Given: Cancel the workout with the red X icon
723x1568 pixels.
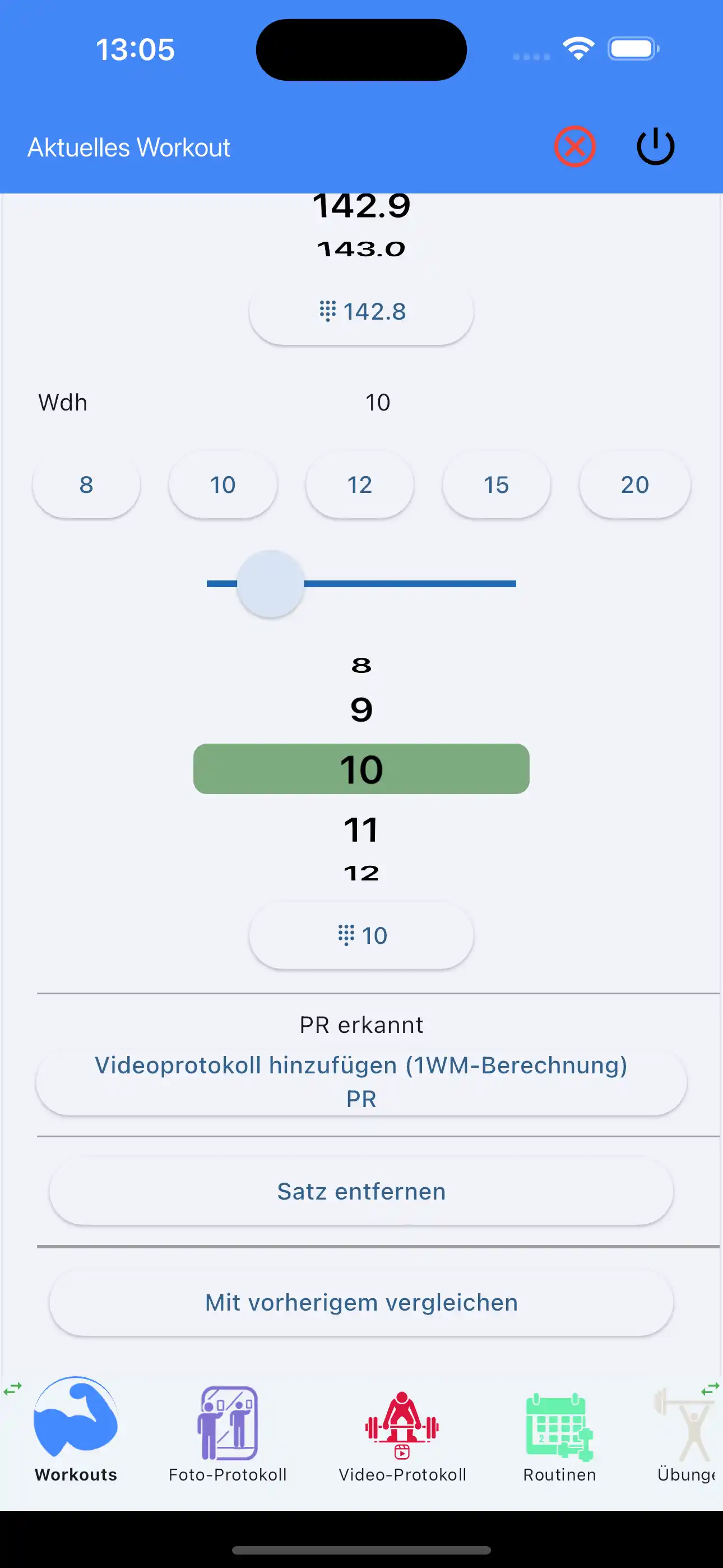Looking at the screenshot, I should [x=575, y=145].
